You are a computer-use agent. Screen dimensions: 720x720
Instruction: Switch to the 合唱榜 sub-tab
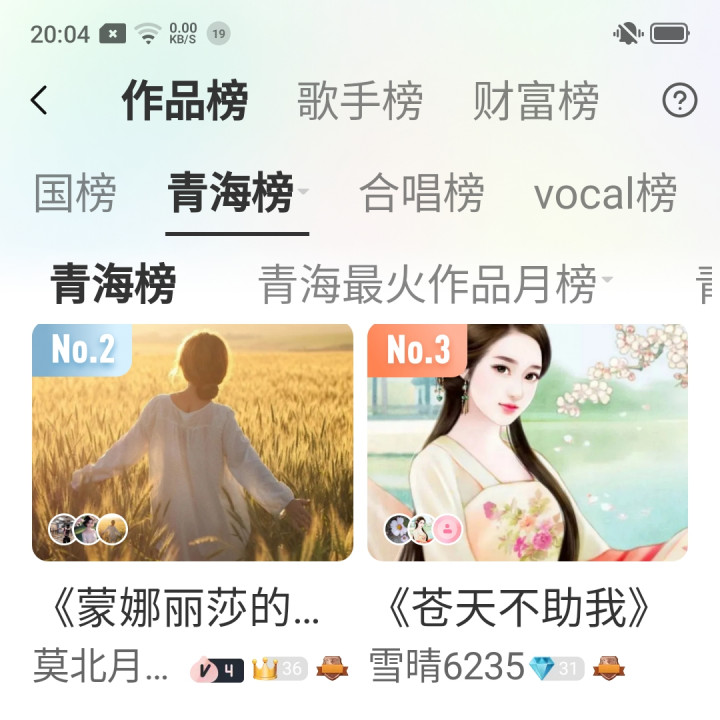[x=422, y=193]
